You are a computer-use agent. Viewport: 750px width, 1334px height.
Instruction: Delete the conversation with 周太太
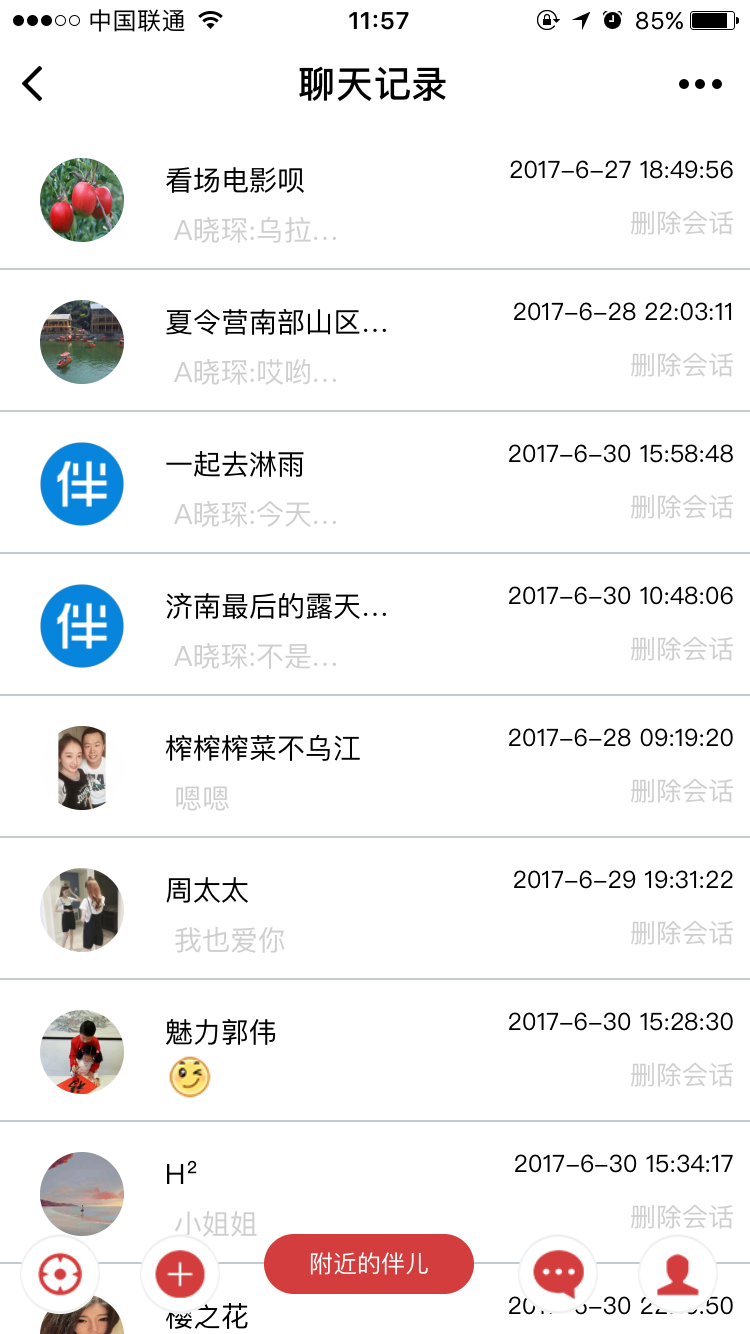(x=682, y=933)
